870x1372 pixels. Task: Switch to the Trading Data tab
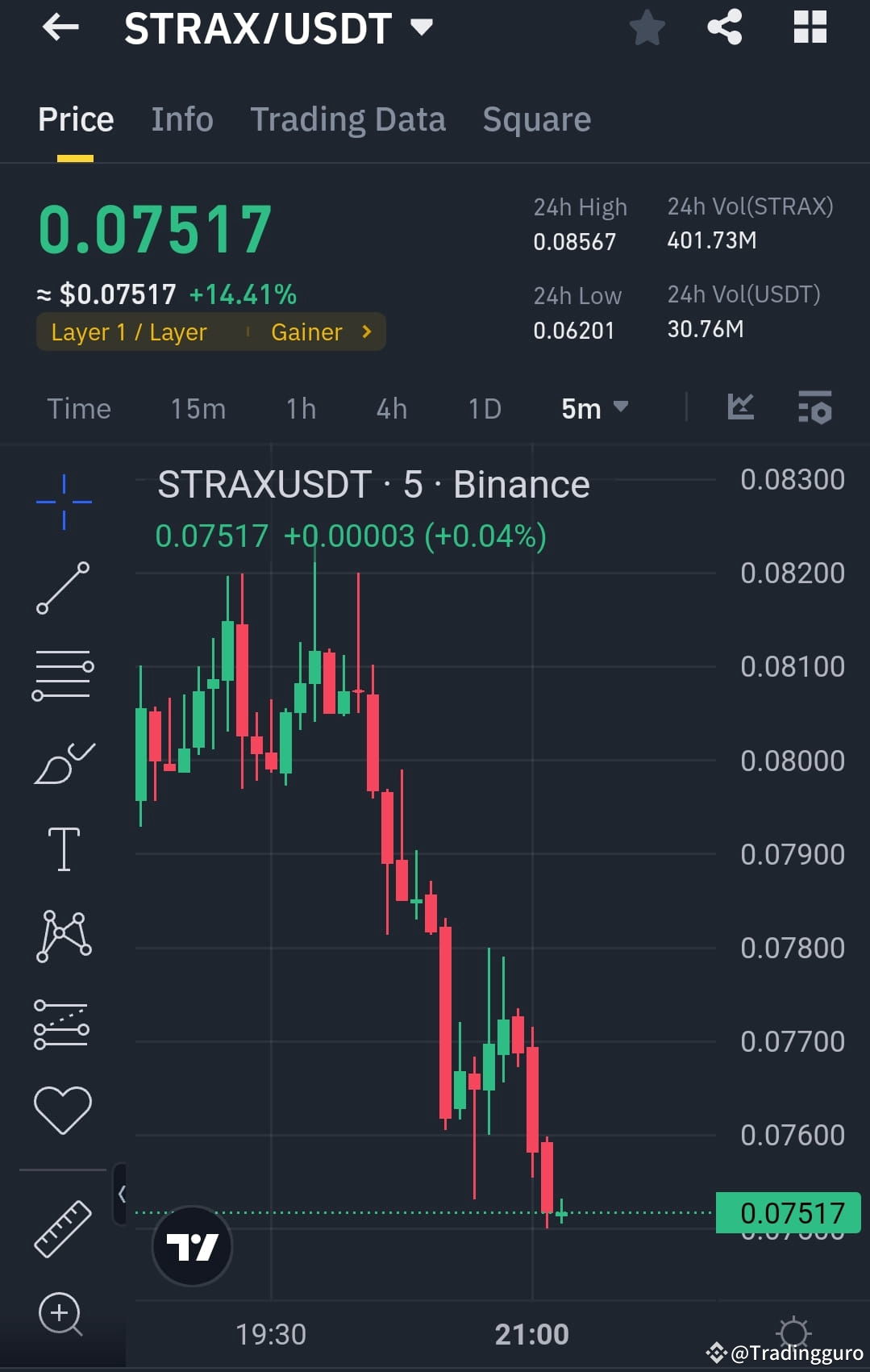pos(348,119)
